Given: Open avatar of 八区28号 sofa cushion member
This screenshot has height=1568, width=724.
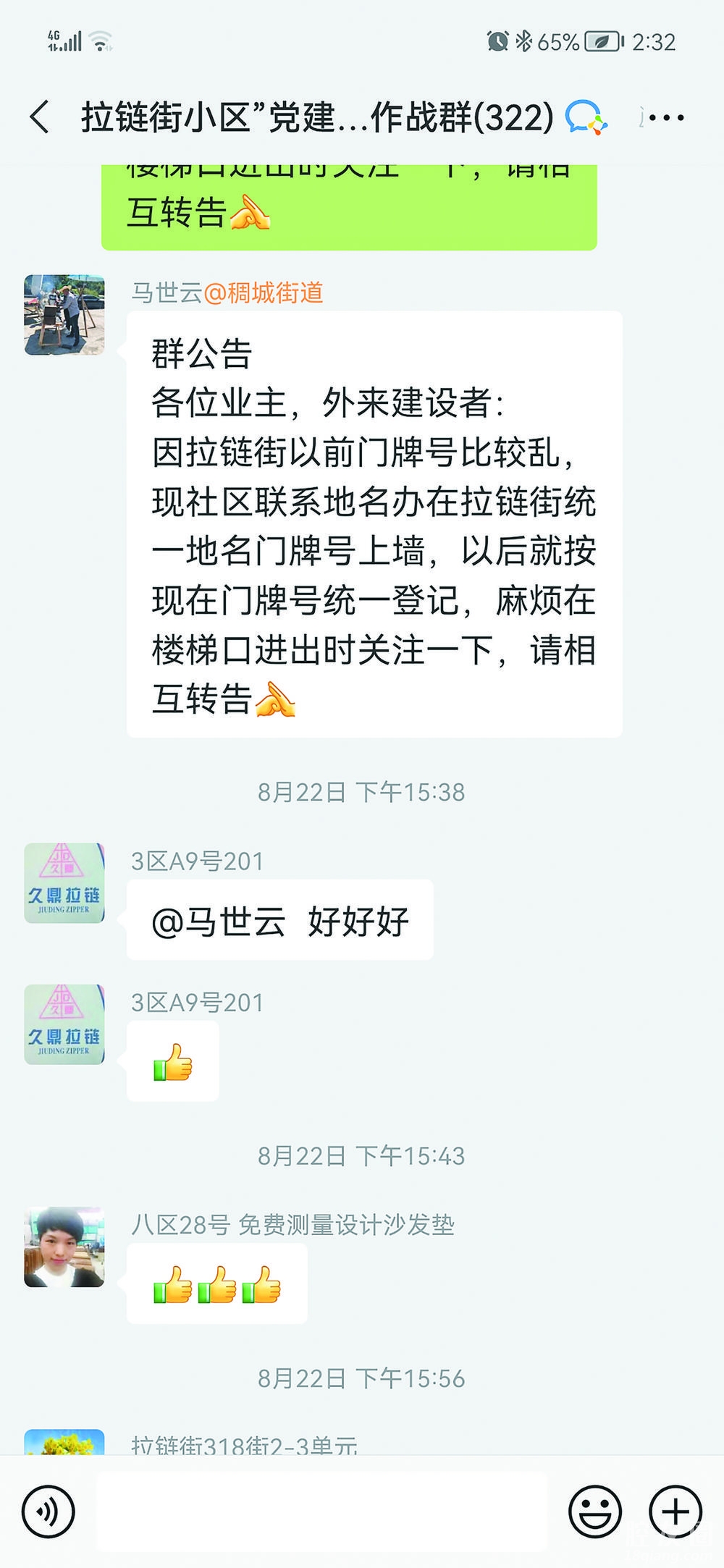Looking at the screenshot, I should (64, 1247).
